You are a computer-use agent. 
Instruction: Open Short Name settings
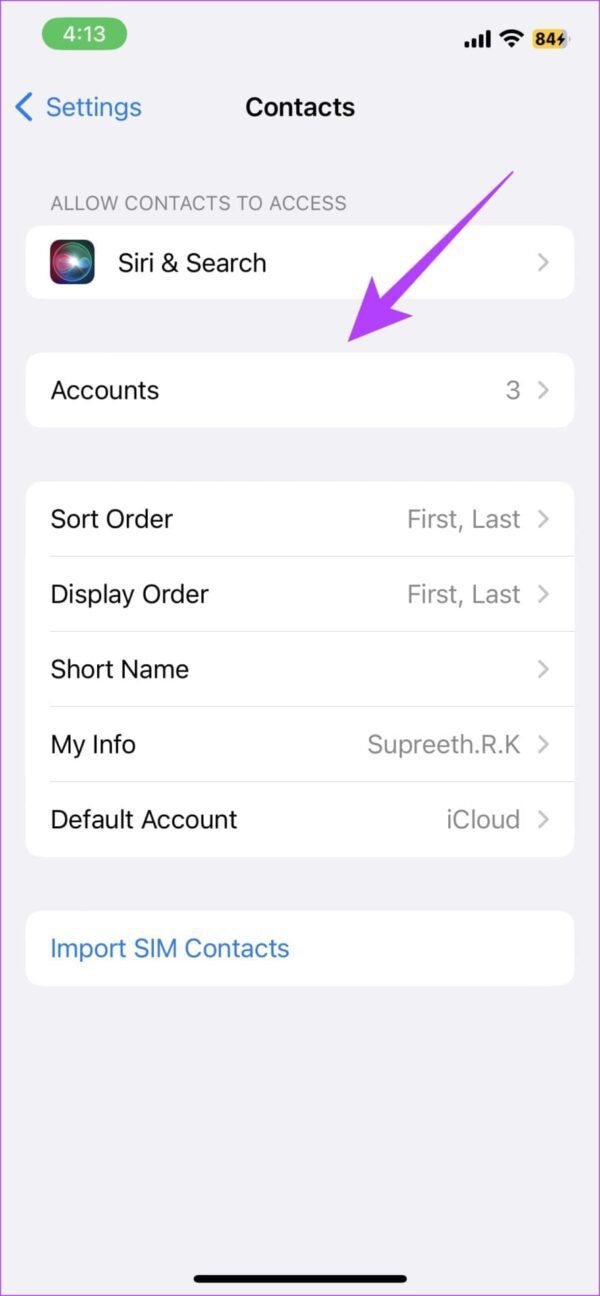pos(300,669)
